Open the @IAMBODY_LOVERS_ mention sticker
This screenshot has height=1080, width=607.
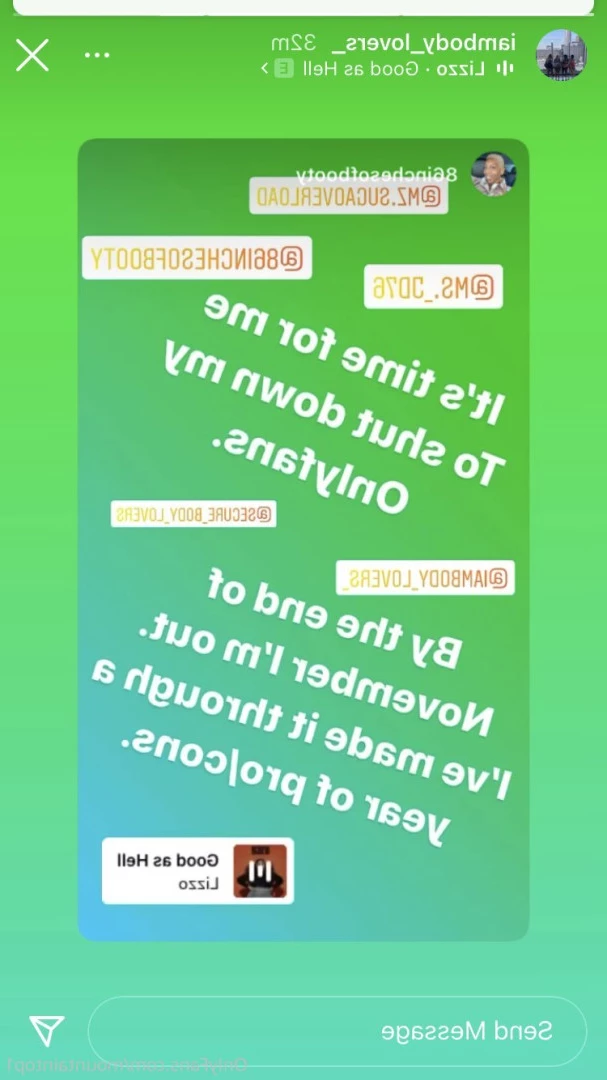click(x=425, y=577)
